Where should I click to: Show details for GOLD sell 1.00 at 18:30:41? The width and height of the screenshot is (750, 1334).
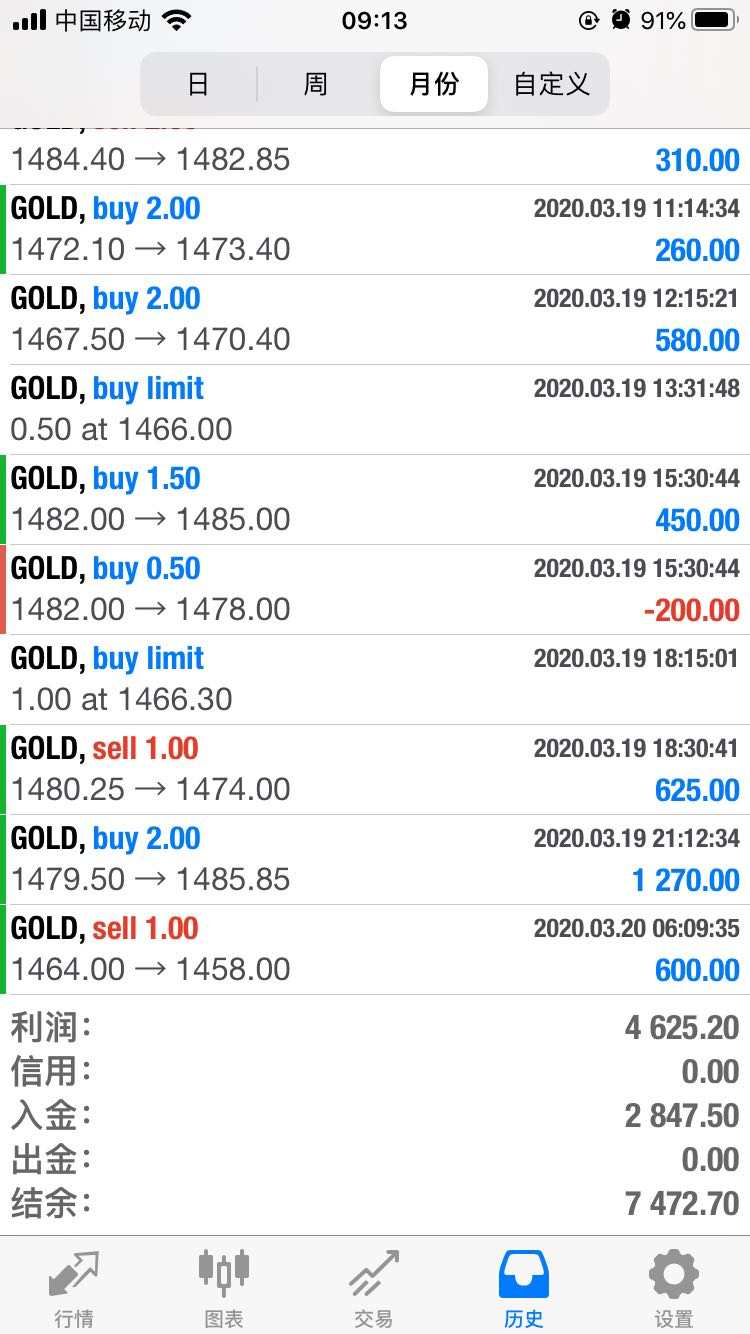375,769
